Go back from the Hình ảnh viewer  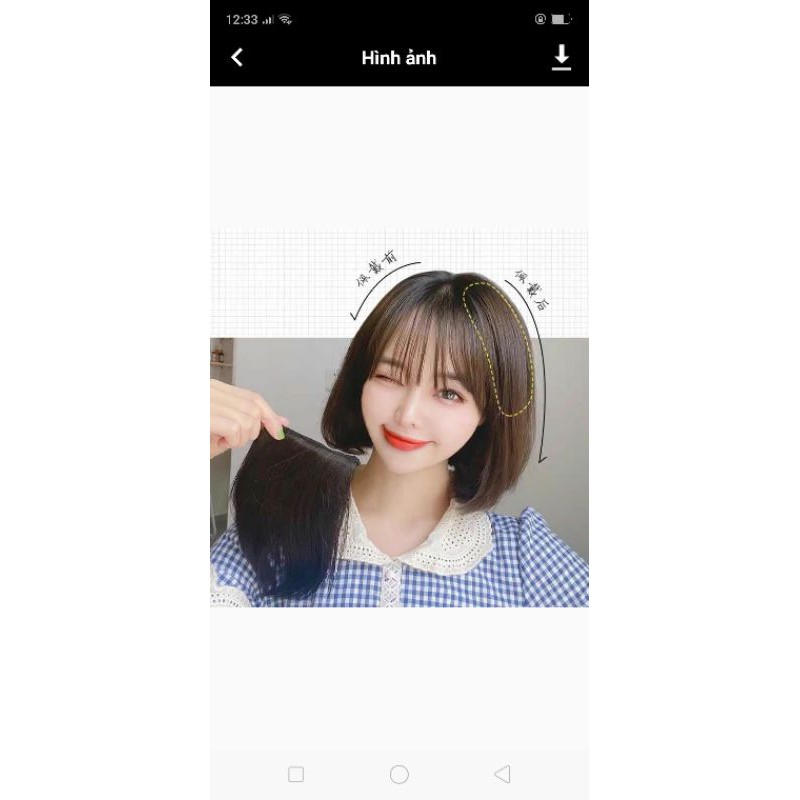coord(237,58)
